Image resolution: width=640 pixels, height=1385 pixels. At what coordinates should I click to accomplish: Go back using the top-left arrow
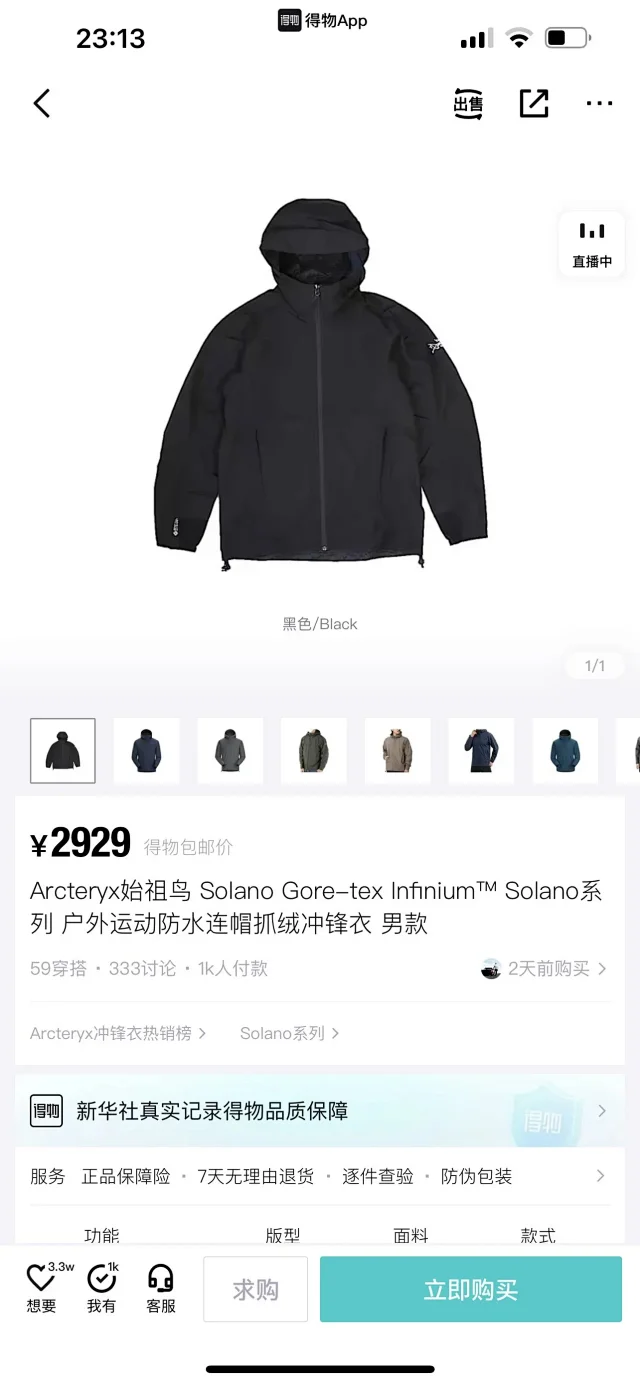(42, 103)
